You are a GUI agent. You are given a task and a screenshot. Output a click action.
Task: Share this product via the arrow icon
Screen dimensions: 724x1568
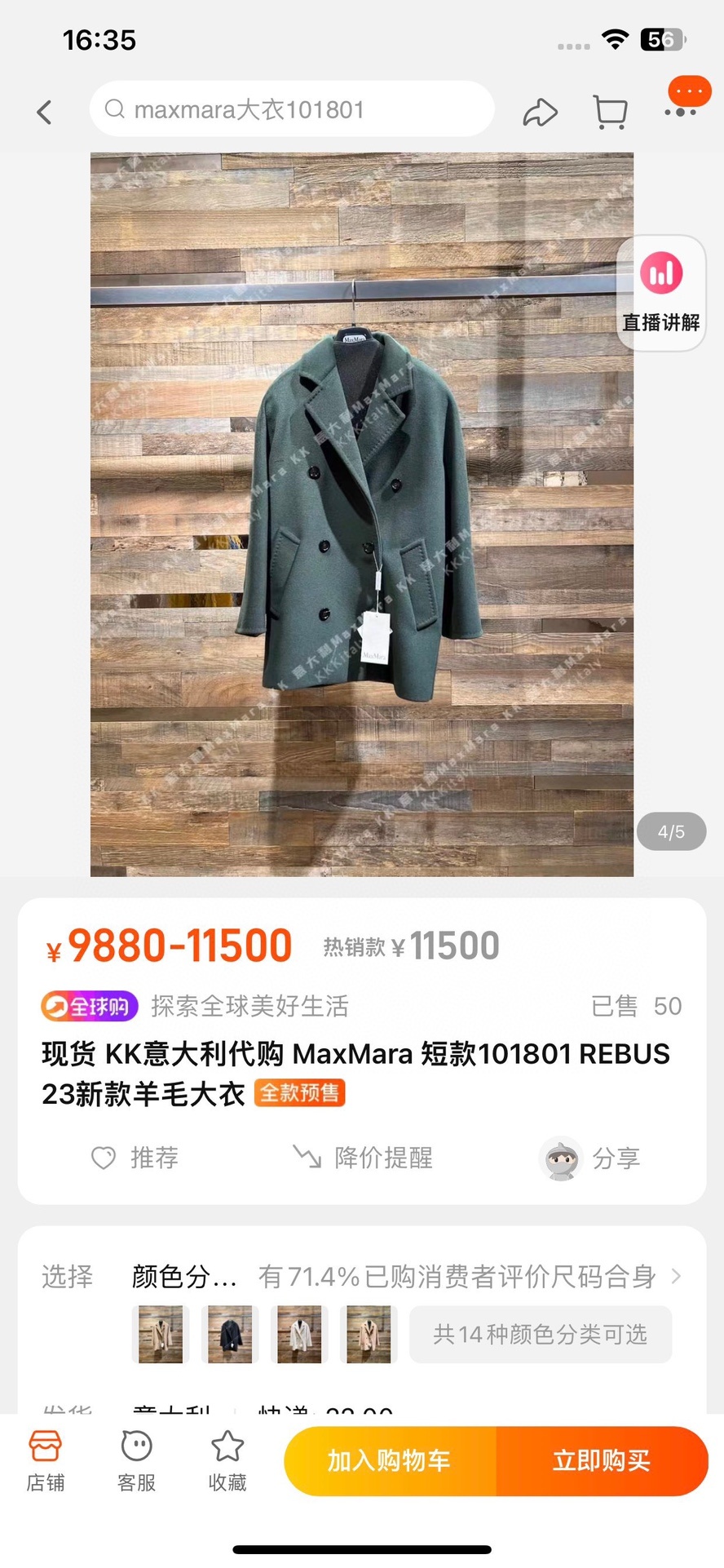tap(540, 113)
